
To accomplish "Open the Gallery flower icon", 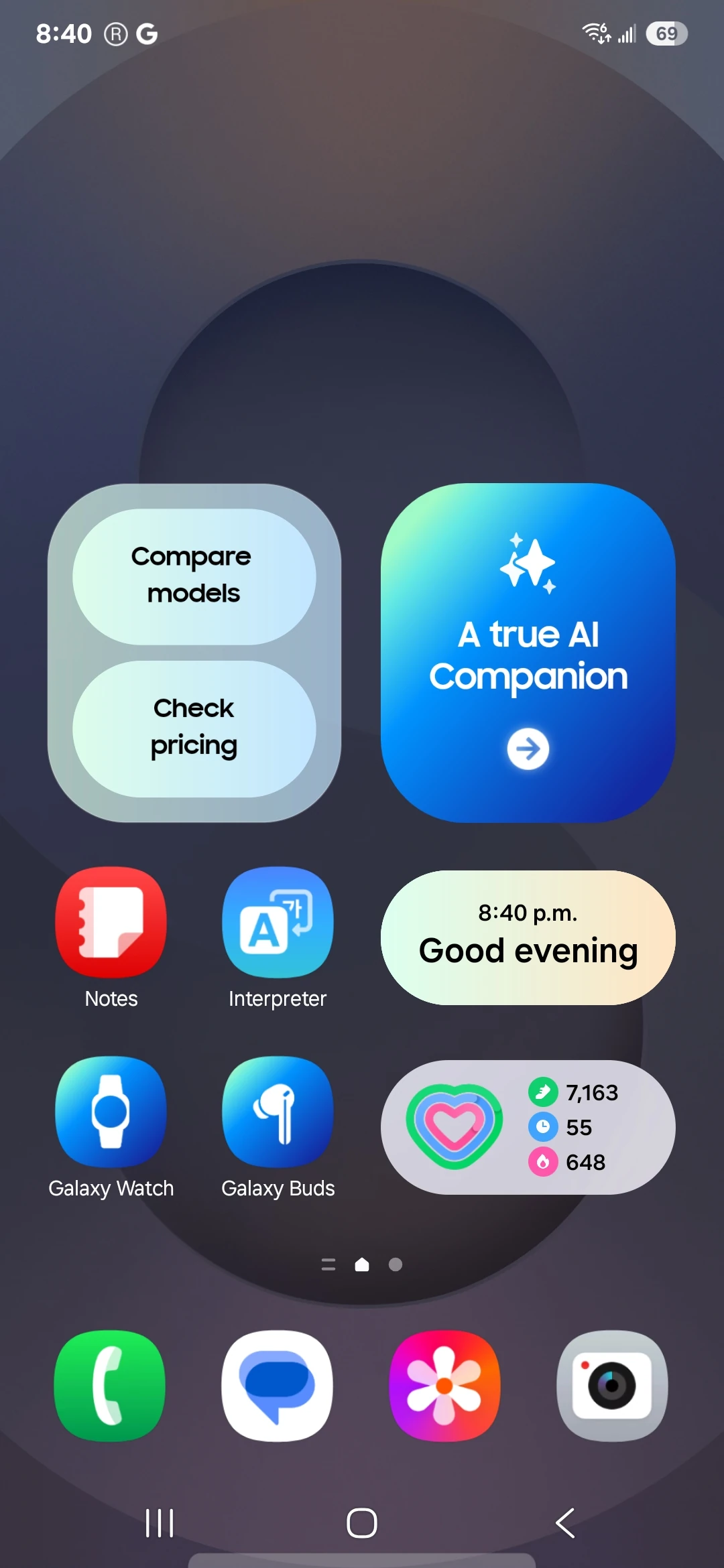I will pyautogui.click(x=444, y=1385).
